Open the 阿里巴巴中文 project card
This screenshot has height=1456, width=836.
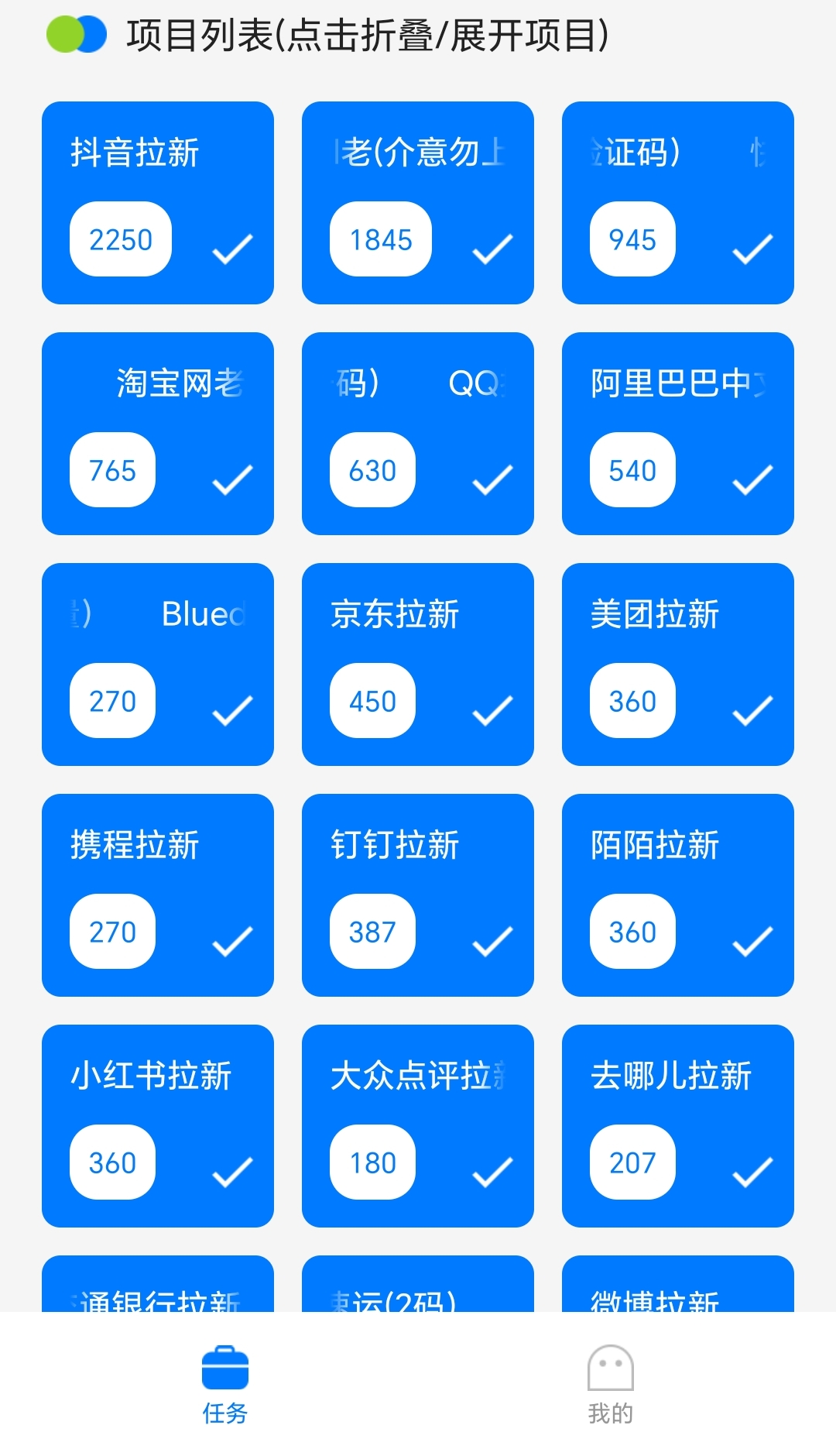[x=678, y=434]
